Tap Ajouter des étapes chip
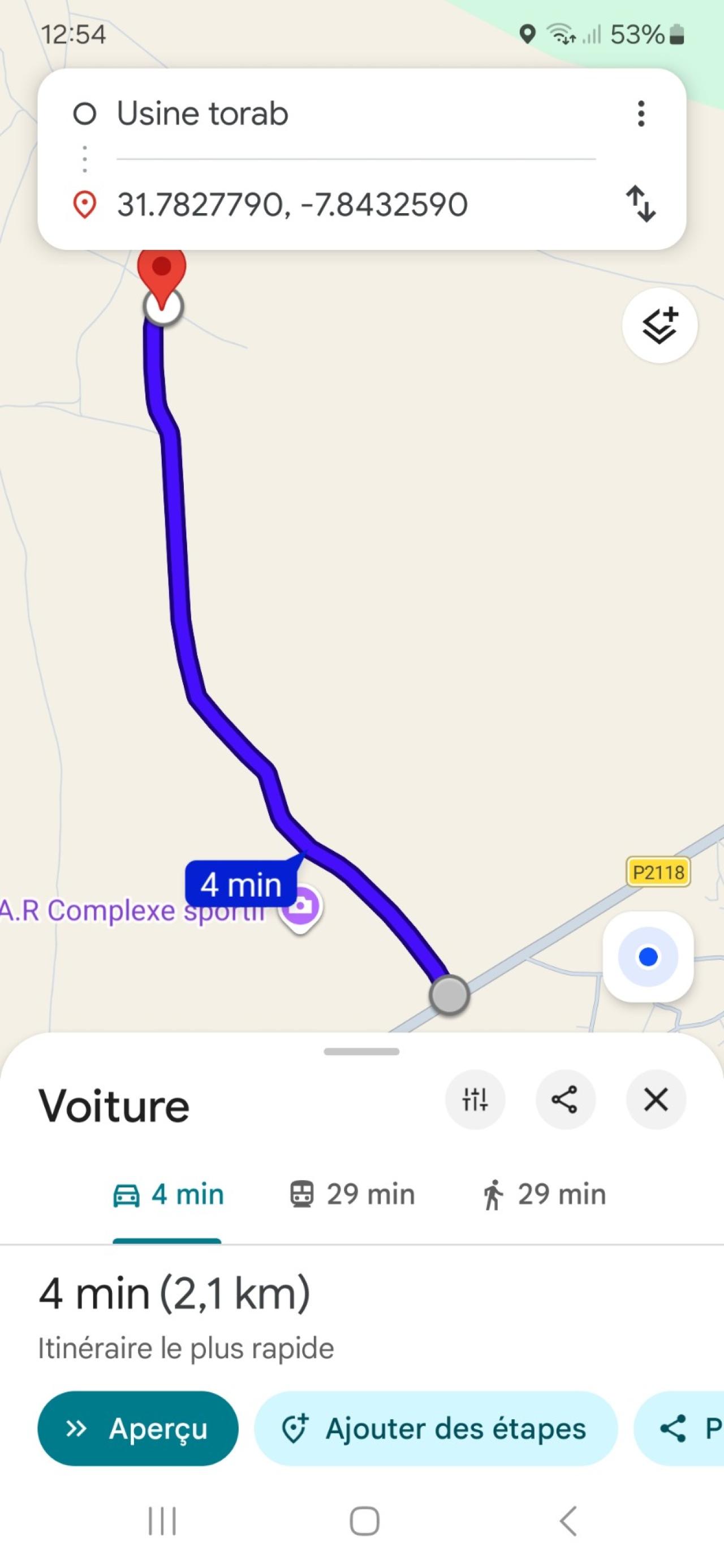 click(x=436, y=1428)
